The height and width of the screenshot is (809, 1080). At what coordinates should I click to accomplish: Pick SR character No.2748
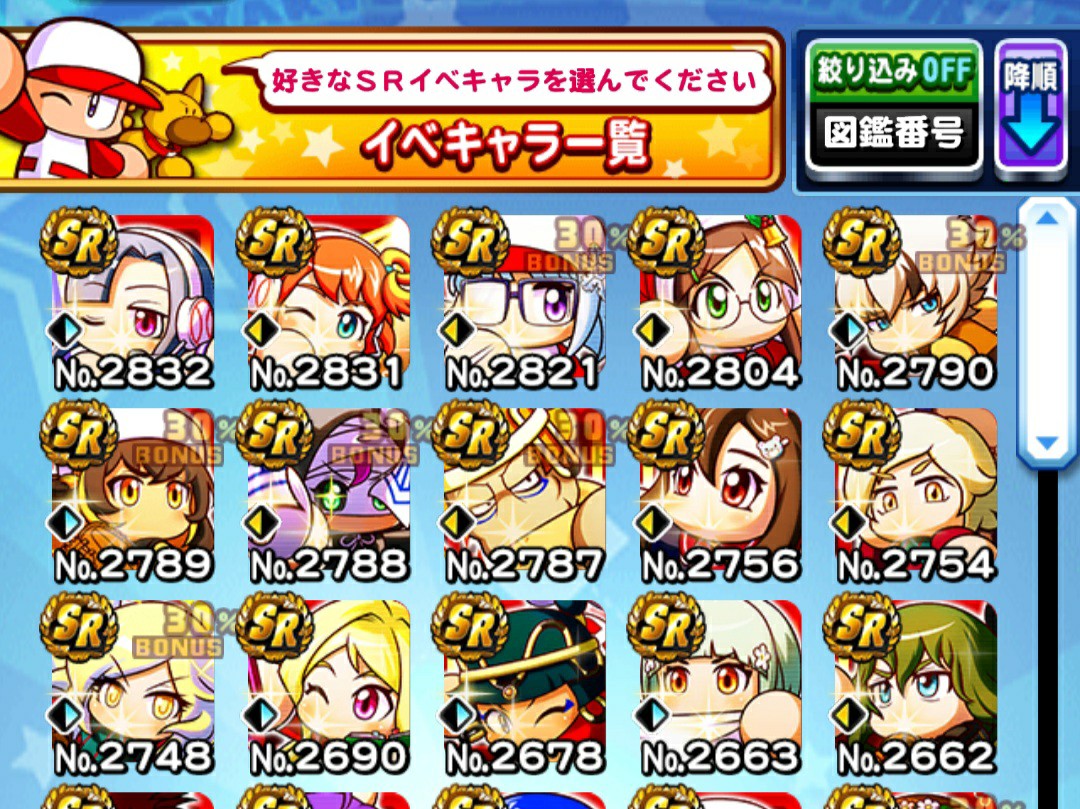tap(133, 685)
